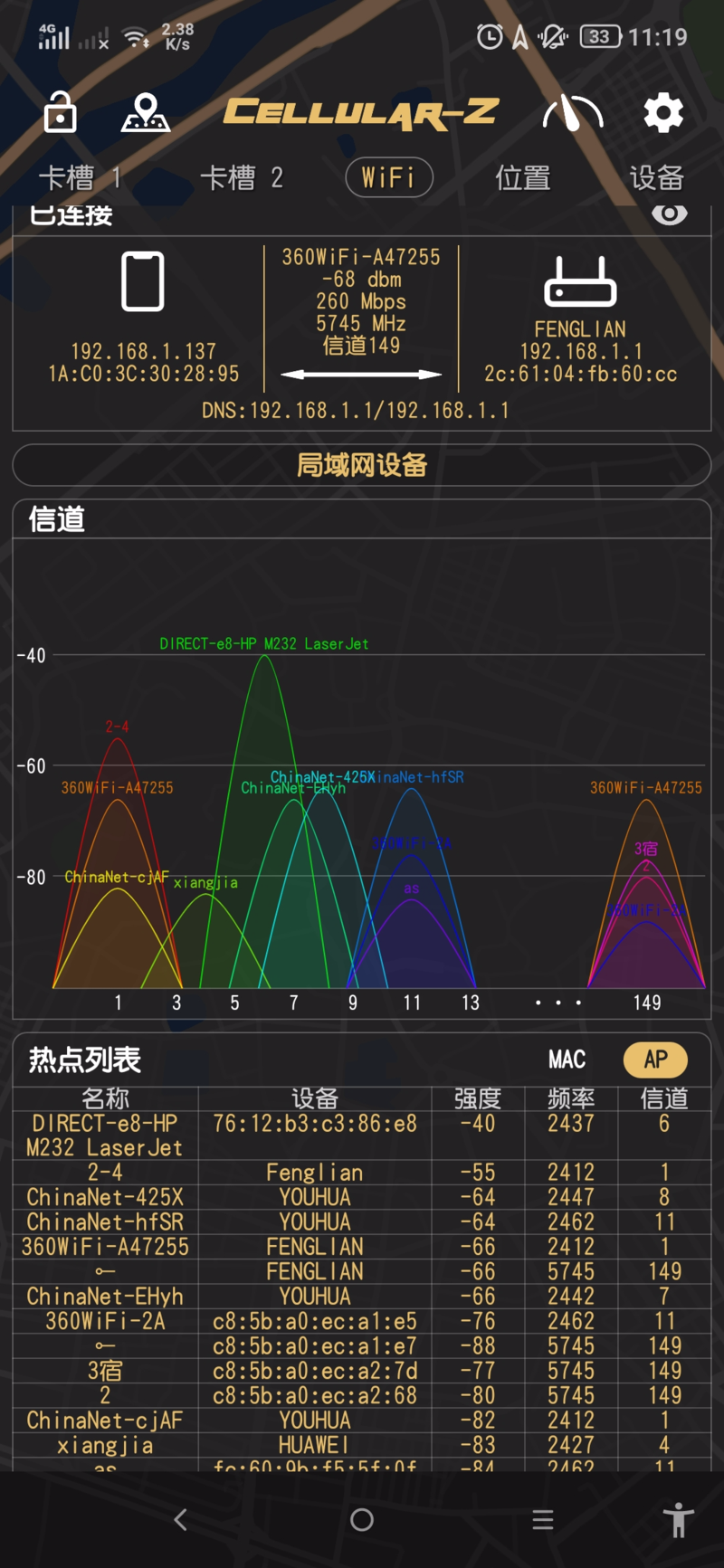Viewport: 724px width, 1568px height.
Task: Return to the home screen
Action: (362, 1519)
